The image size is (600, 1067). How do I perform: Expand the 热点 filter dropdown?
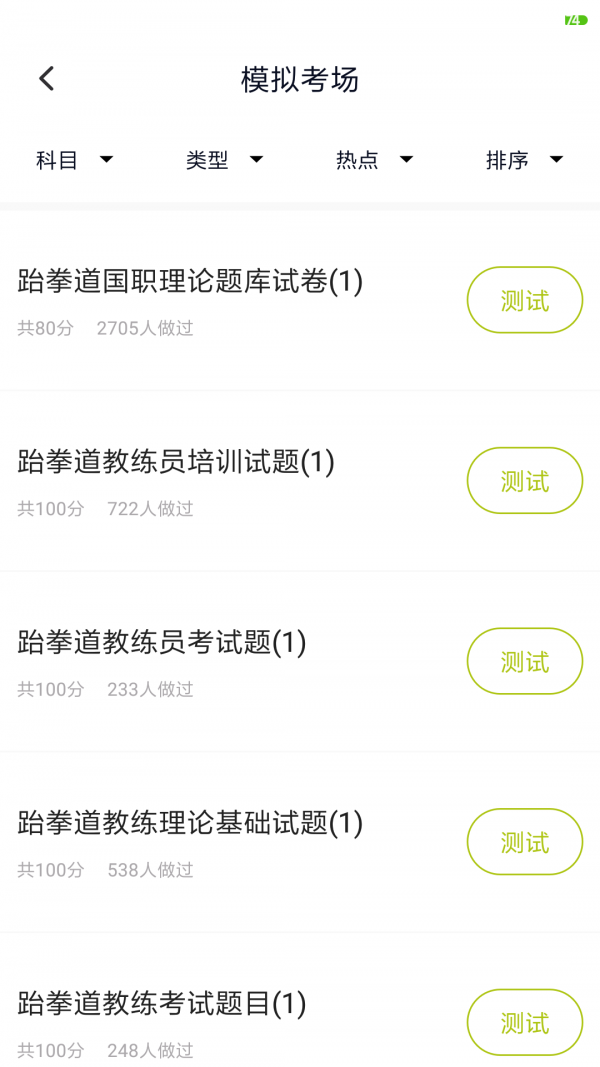[375, 160]
